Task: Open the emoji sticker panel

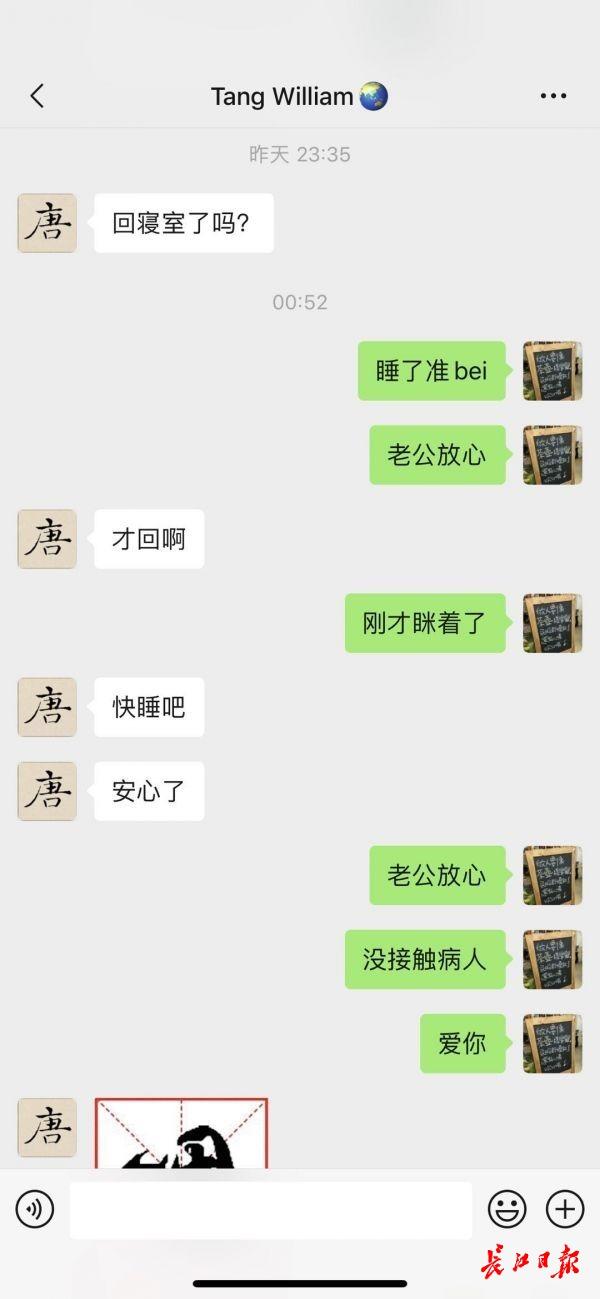Action: [x=507, y=1210]
